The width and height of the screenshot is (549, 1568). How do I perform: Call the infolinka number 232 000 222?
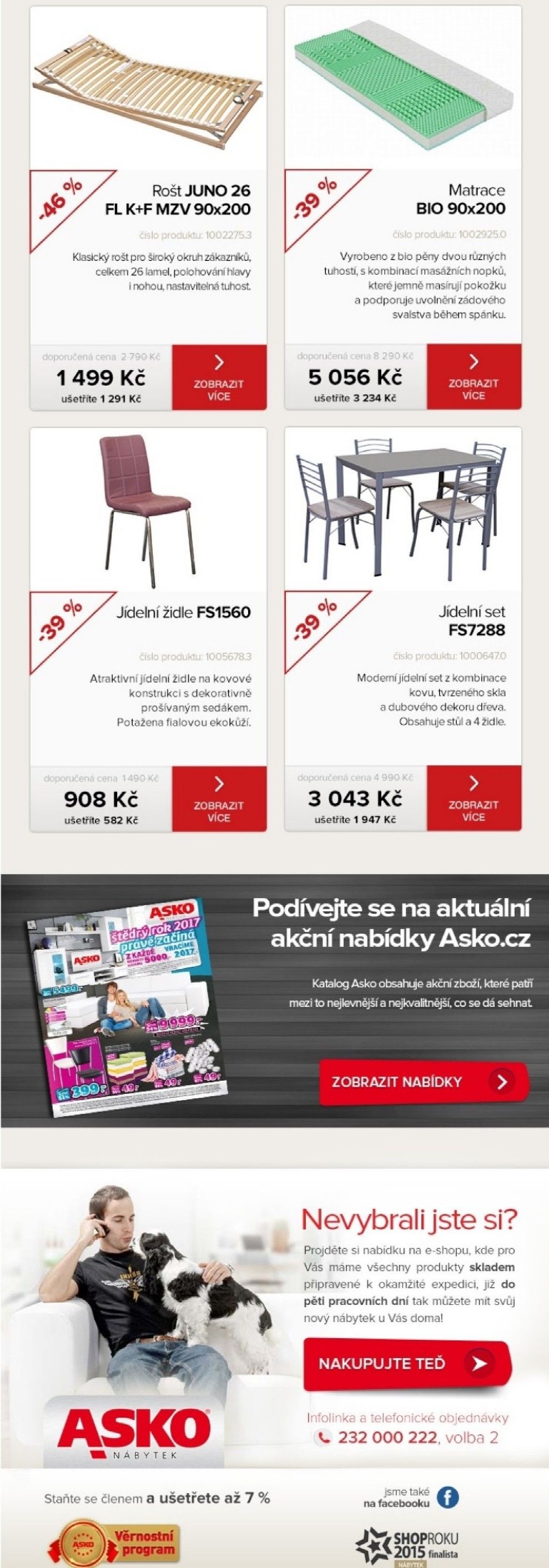pos(387,1438)
